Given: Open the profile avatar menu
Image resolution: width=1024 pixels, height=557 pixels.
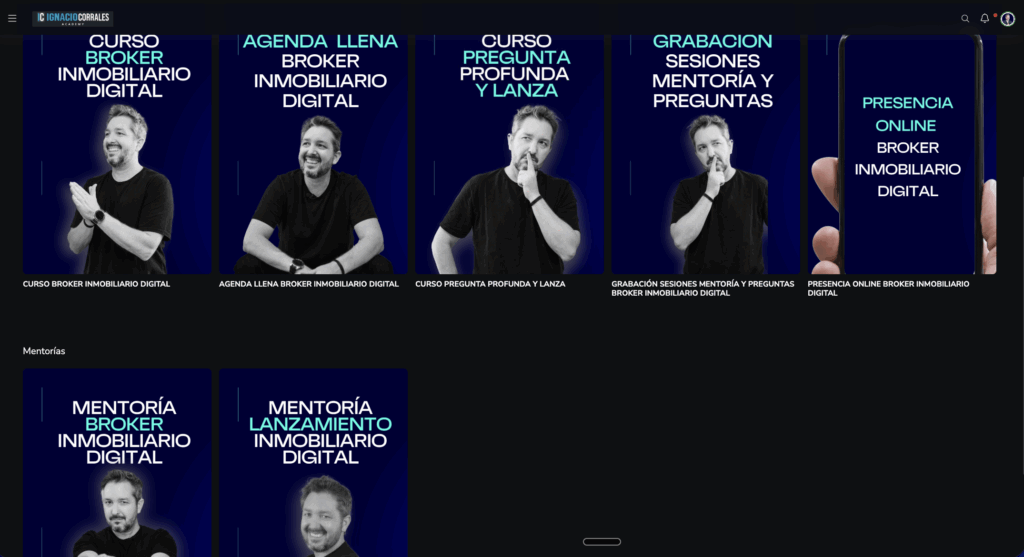Looking at the screenshot, I should (x=1007, y=18).
